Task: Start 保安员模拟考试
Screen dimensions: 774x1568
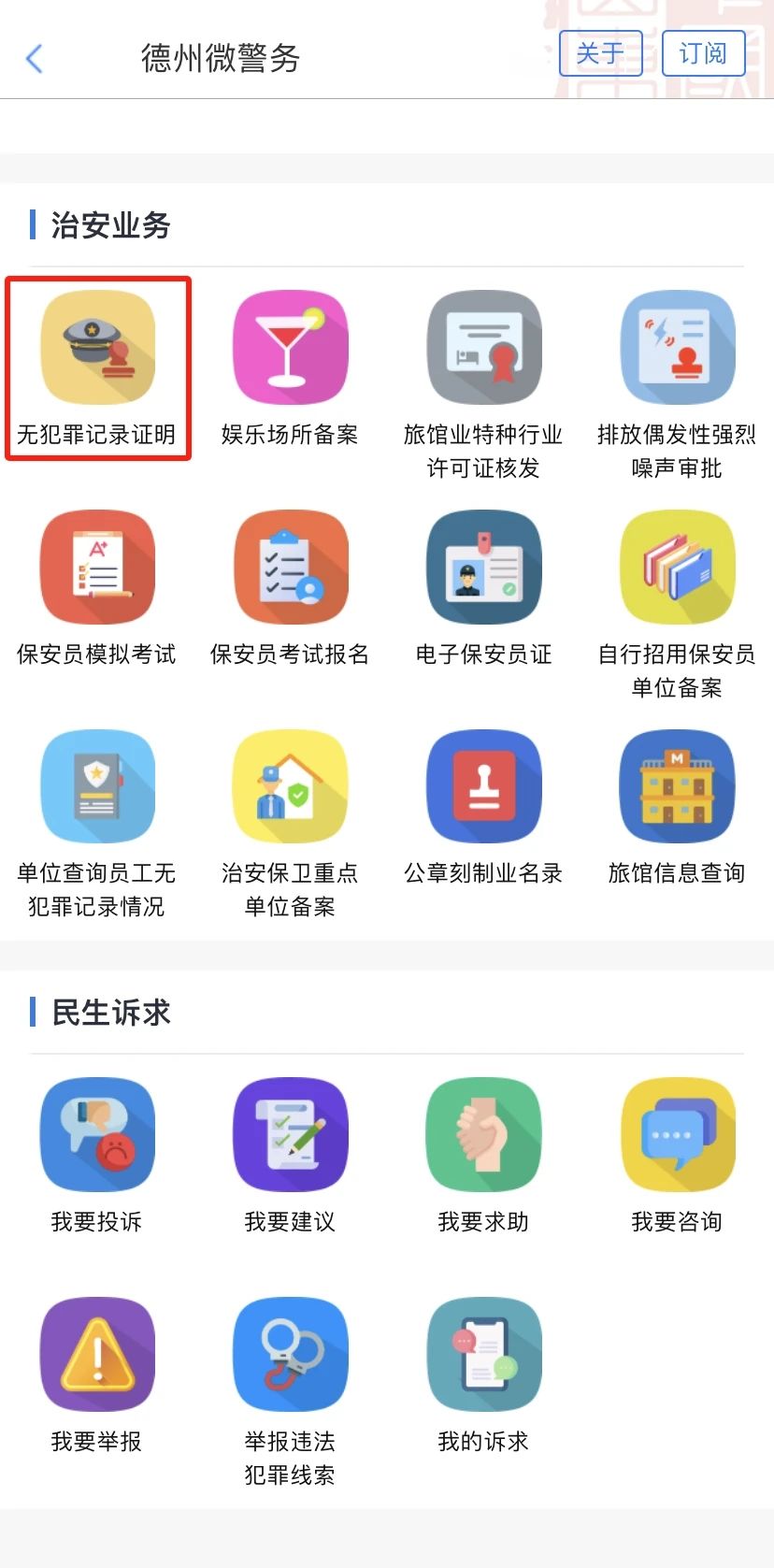Action: point(97,588)
